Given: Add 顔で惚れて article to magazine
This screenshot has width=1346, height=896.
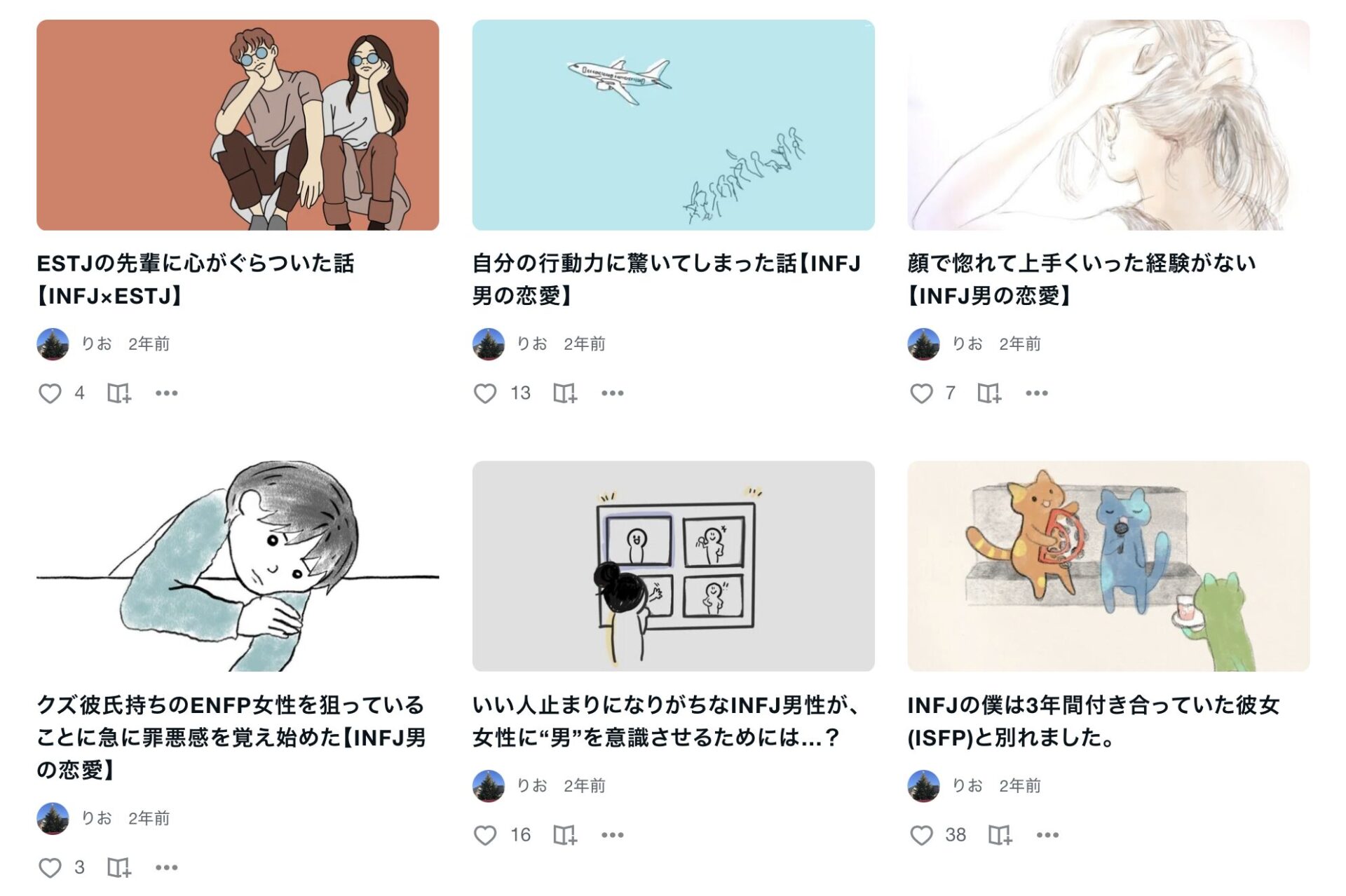Looking at the screenshot, I should coord(988,393).
